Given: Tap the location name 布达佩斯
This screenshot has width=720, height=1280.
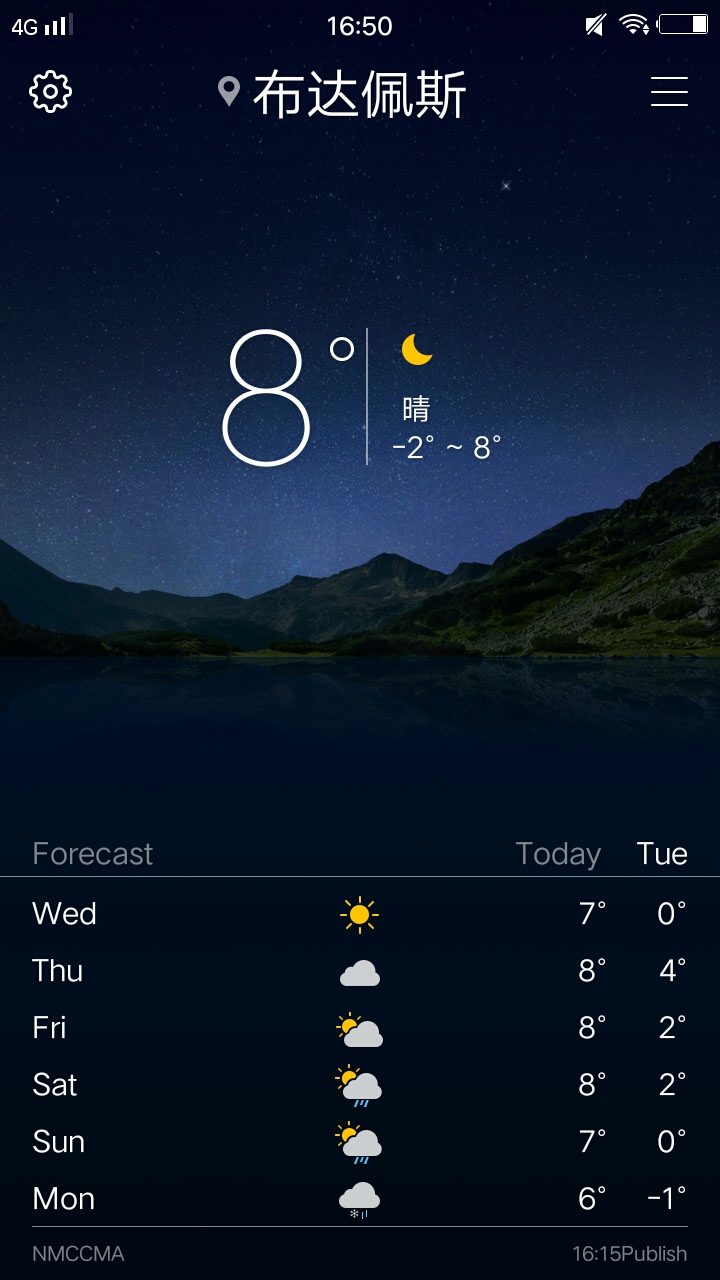Looking at the screenshot, I should click(359, 96).
